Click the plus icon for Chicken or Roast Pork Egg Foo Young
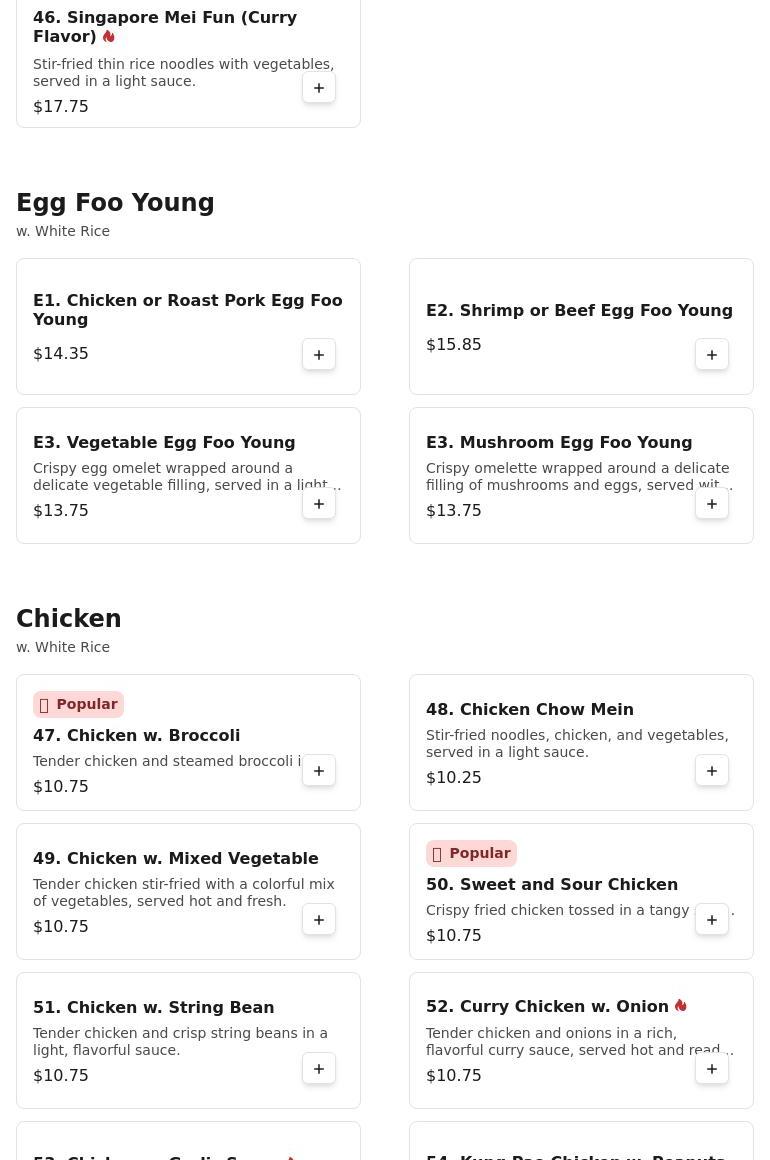770x1160 pixels. click(x=319, y=354)
